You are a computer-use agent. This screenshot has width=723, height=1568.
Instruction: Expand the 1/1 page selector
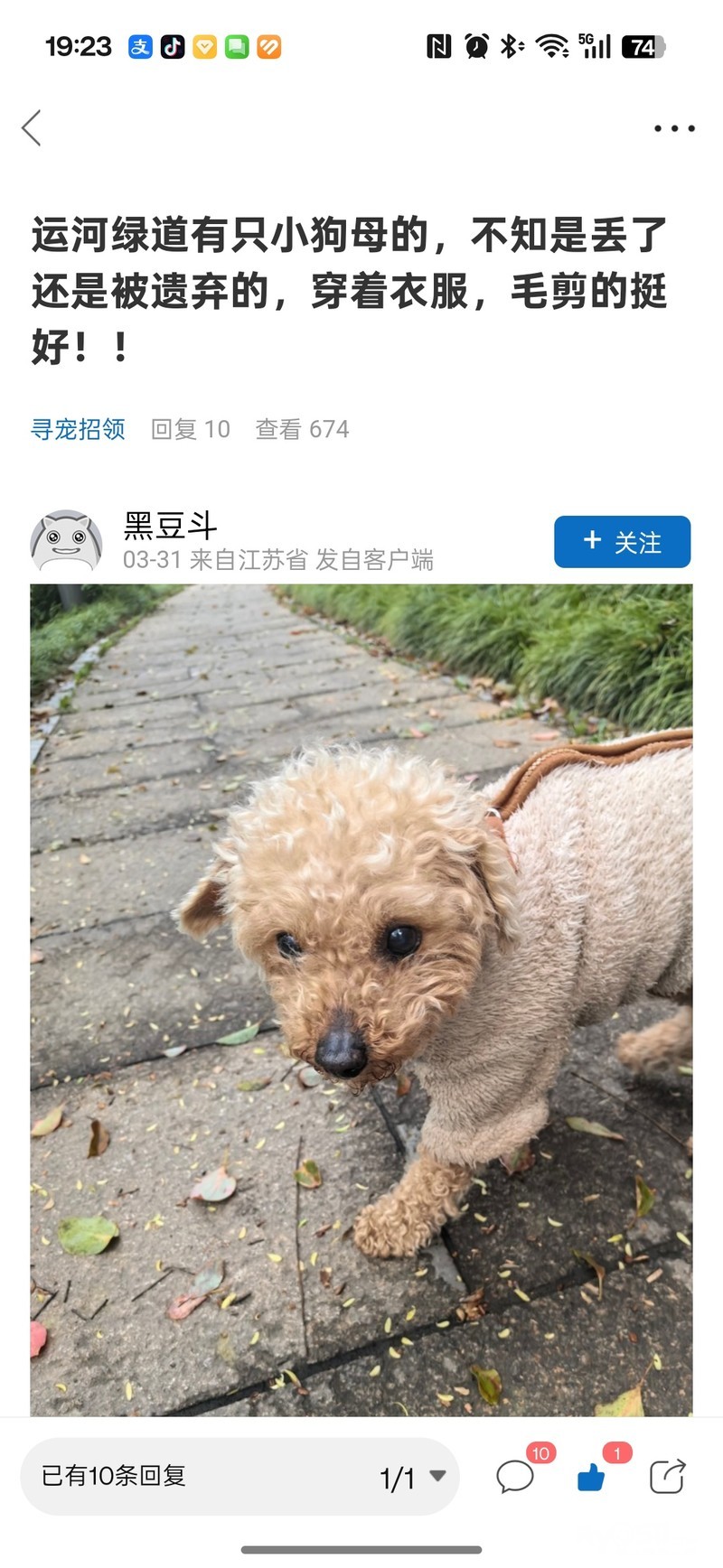coord(412,1478)
